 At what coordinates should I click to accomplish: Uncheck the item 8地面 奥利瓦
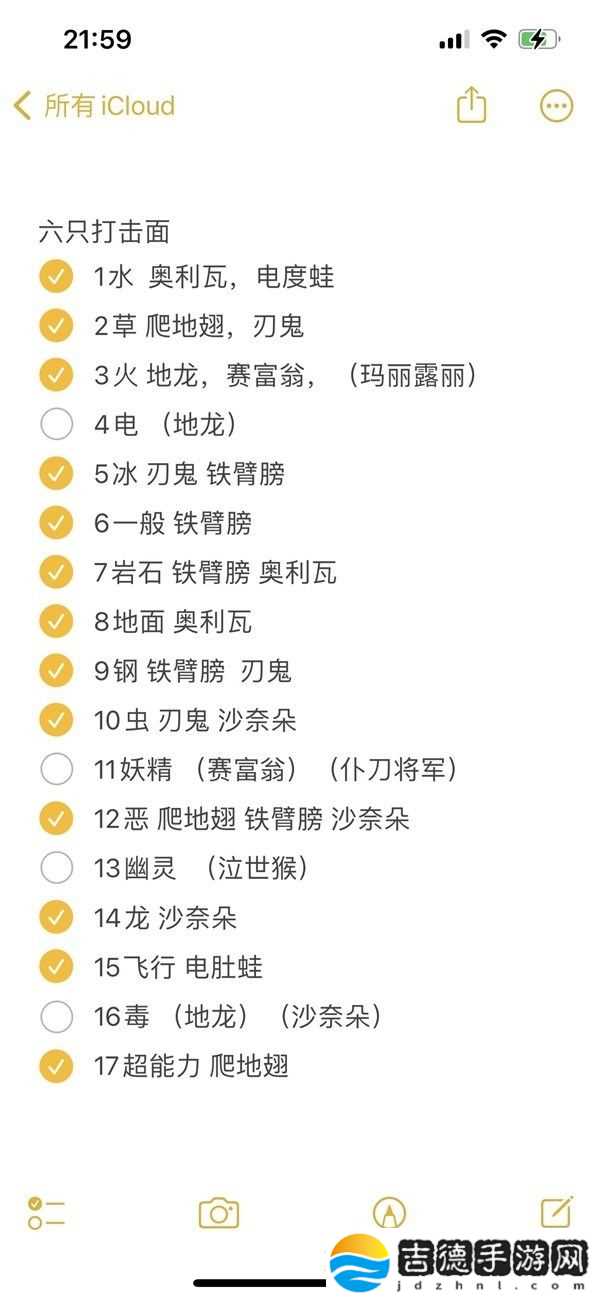click(56, 621)
